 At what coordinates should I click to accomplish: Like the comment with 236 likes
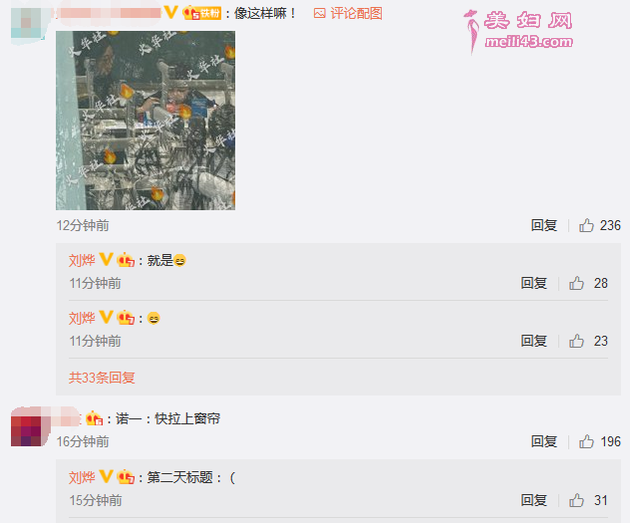(587, 226)
